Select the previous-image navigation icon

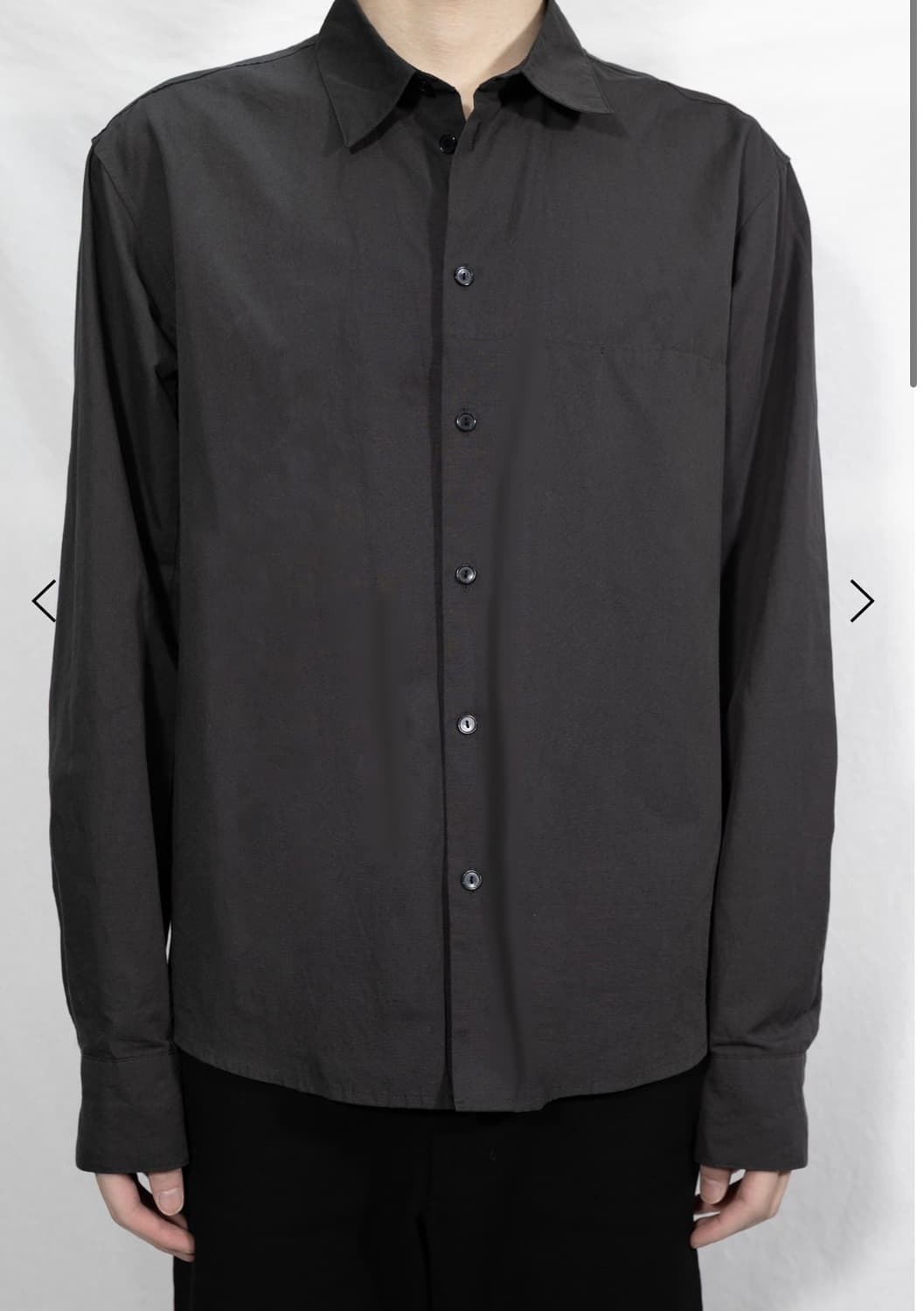click(x=42, y=600)
